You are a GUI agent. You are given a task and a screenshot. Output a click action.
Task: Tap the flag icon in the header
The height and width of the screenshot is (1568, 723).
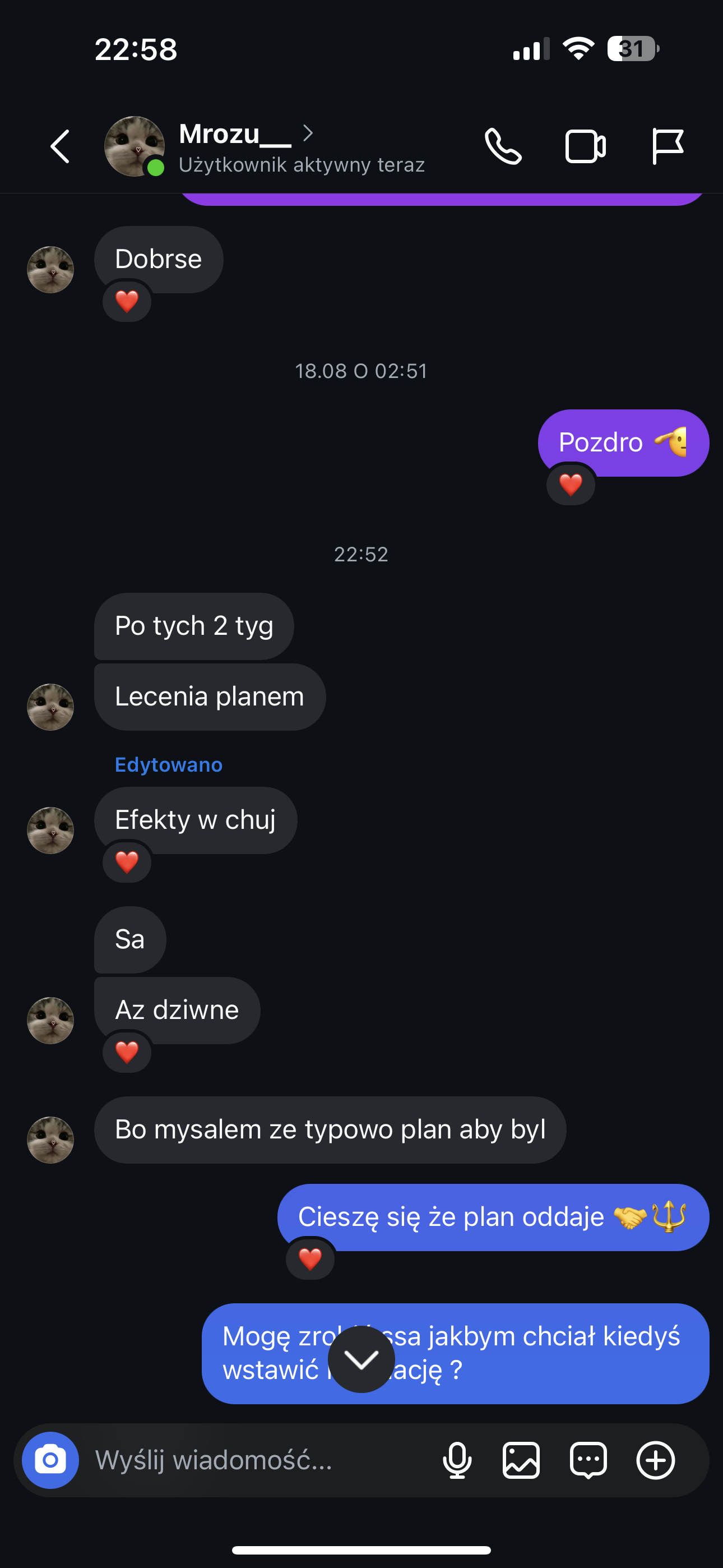pos(667,147)
